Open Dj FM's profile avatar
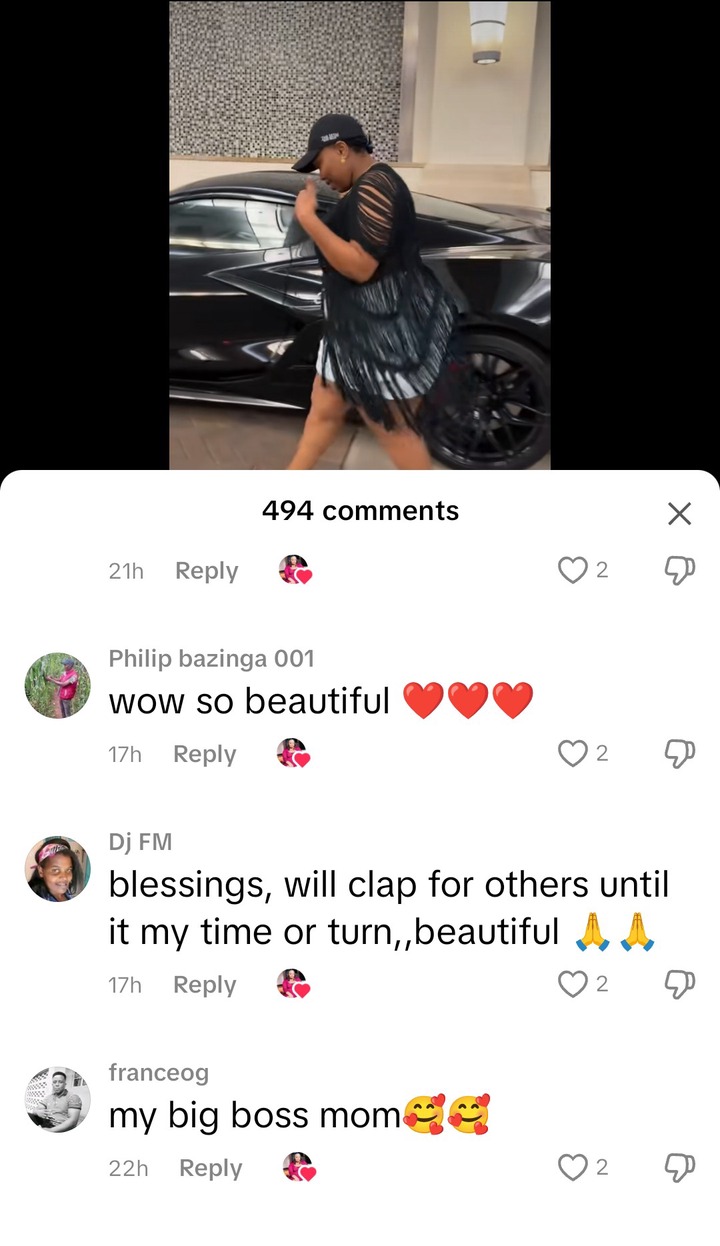This screenshot has height=1246, width=720. [x=57, y=869]
